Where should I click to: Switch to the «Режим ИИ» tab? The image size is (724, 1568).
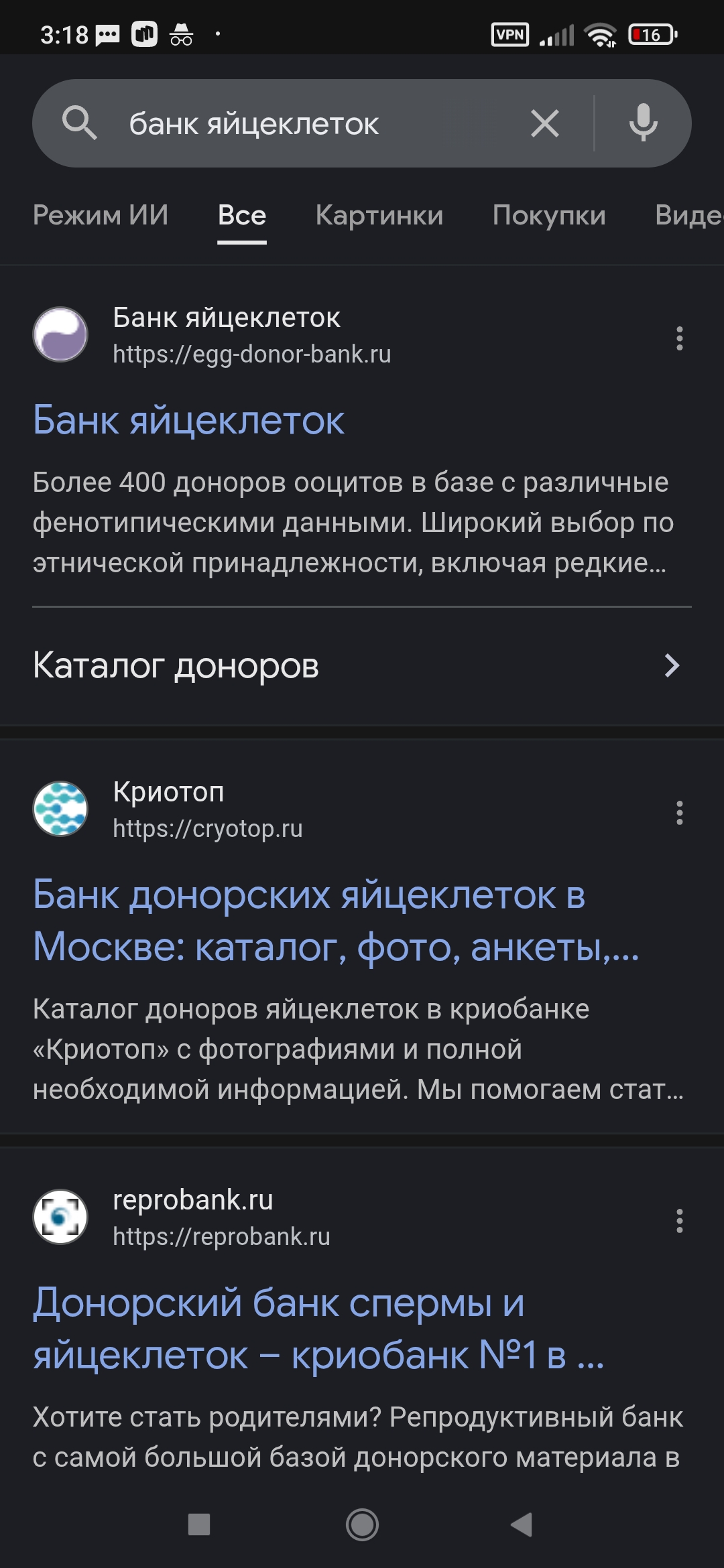(x=101, y=216)
